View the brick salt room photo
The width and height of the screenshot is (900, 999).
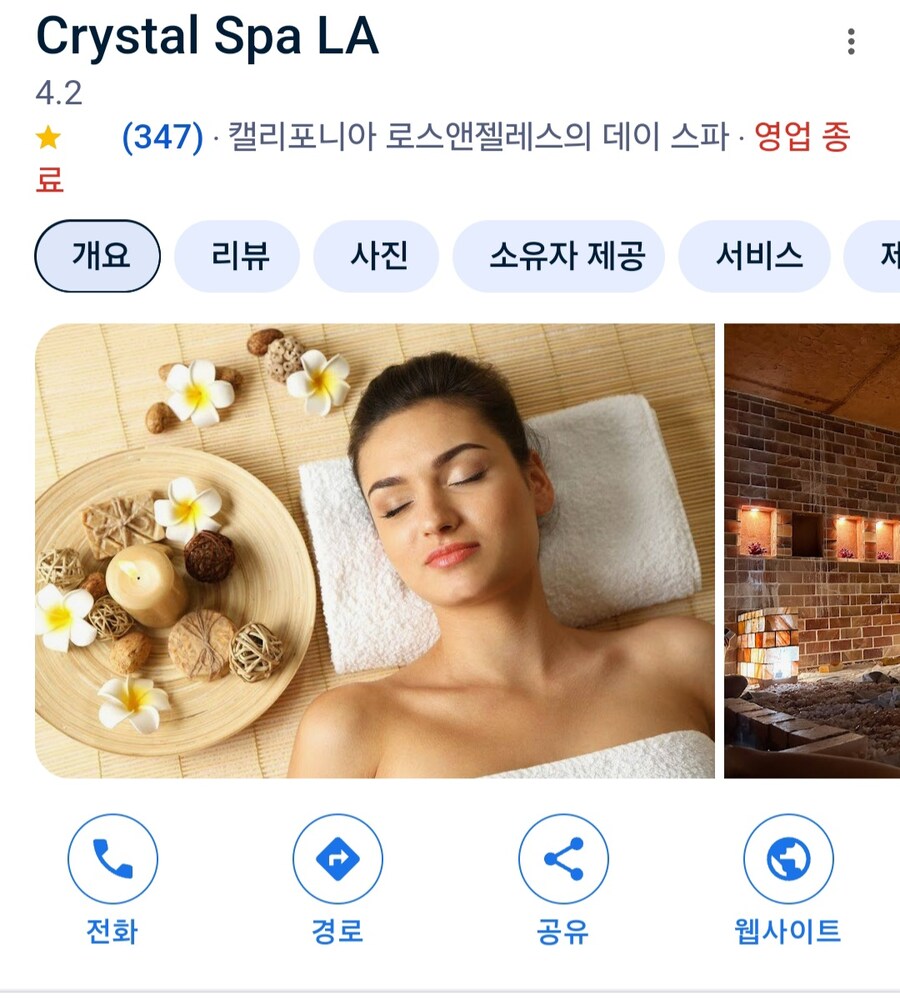click(812, 550)
